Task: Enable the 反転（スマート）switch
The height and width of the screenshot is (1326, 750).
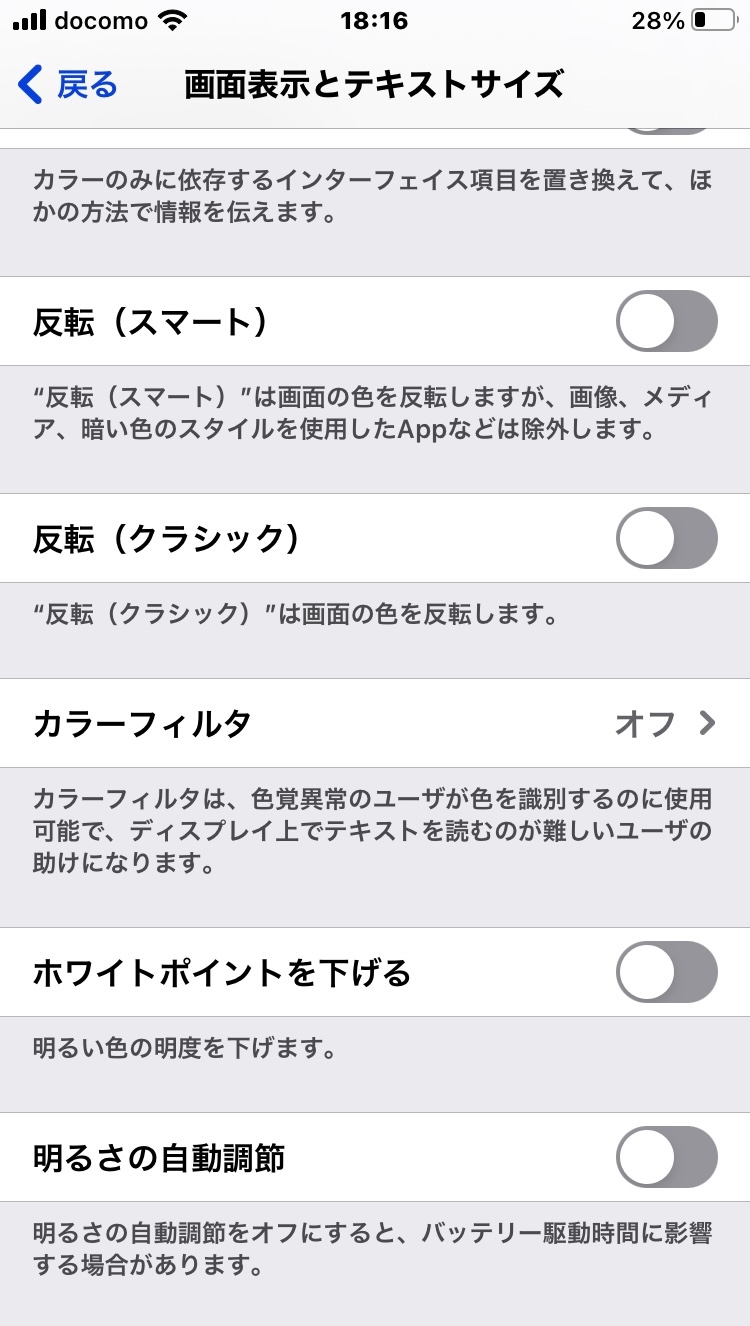Action: (x=666, y=322)
